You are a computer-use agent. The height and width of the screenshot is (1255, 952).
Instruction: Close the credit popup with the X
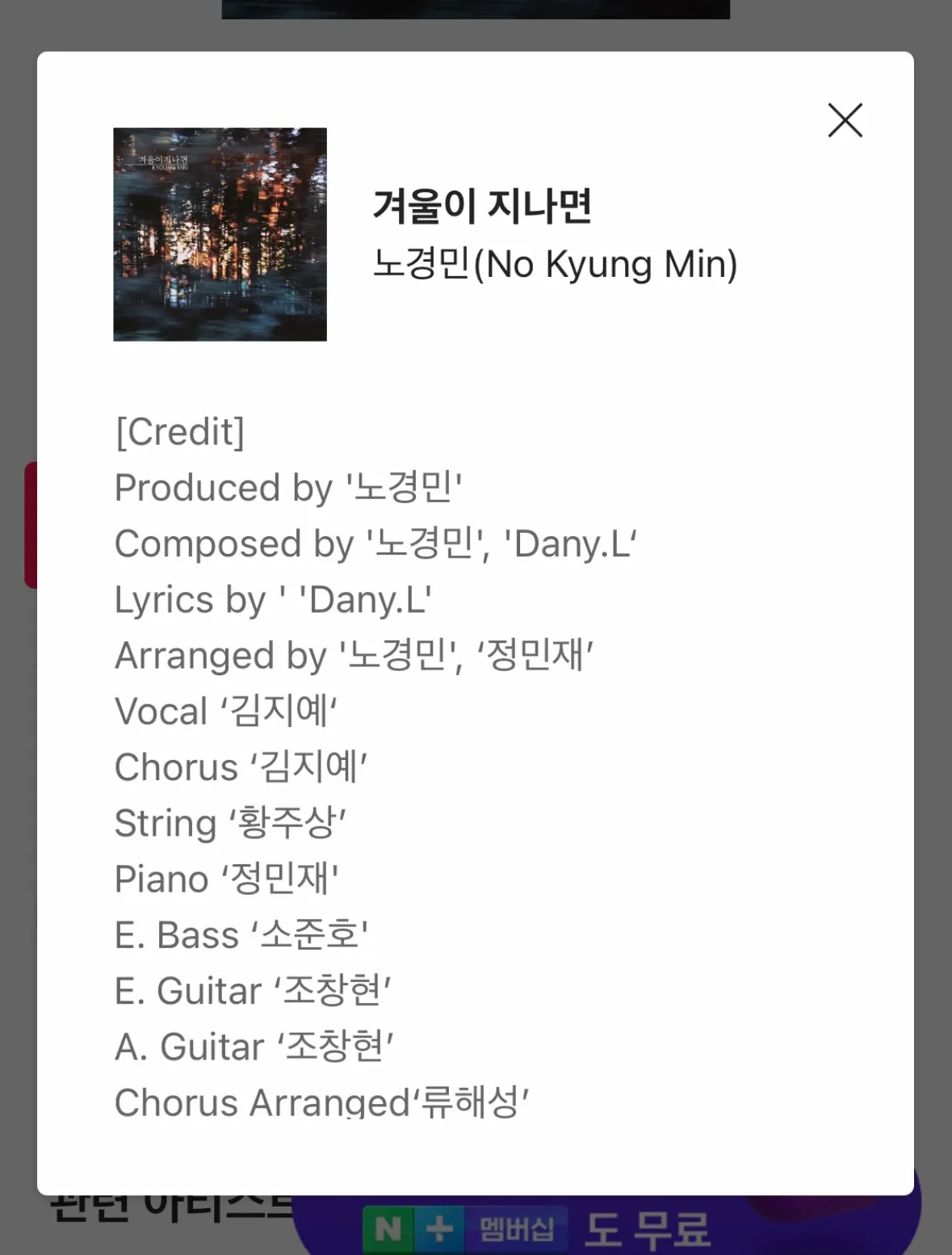[x=845, y=121]
